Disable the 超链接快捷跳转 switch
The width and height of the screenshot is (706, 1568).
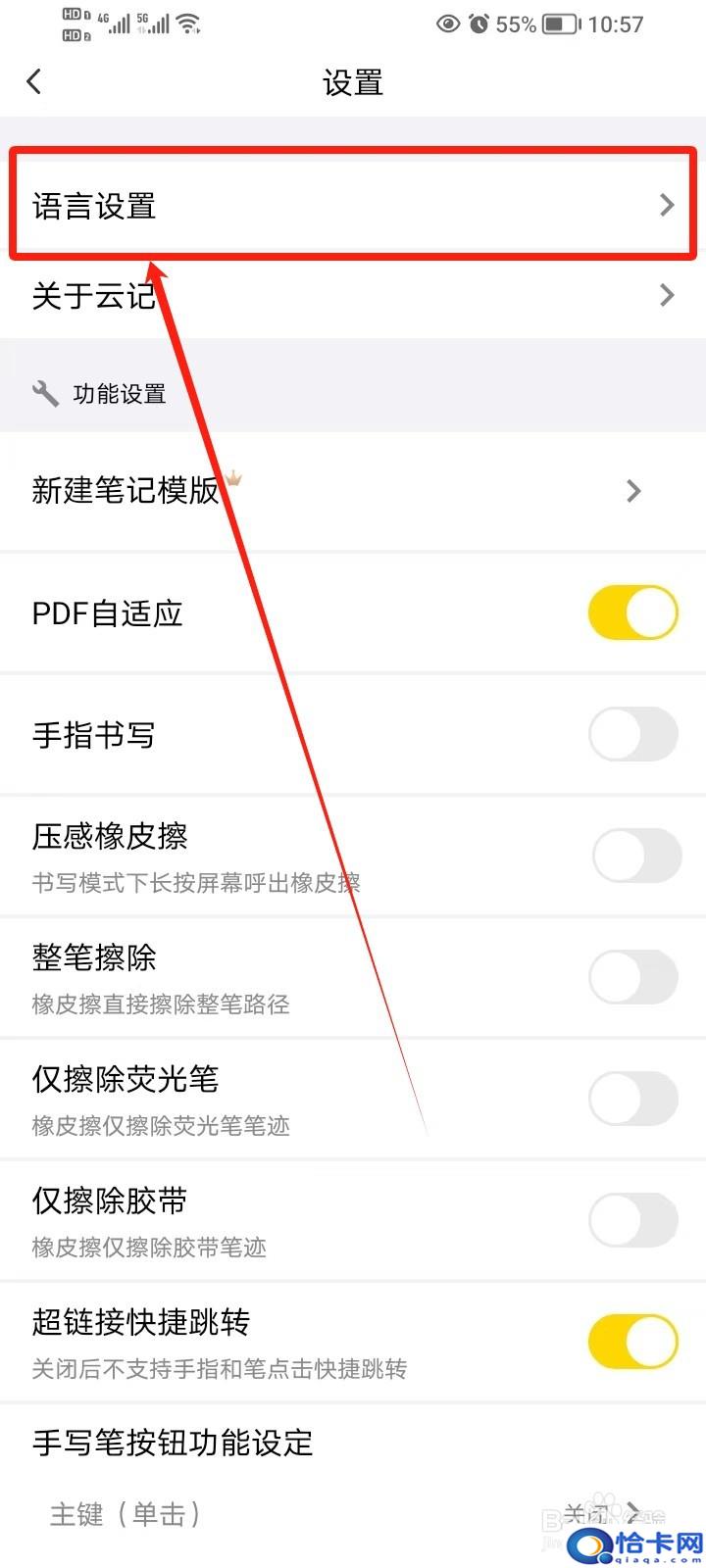(x=633, y=1342)
